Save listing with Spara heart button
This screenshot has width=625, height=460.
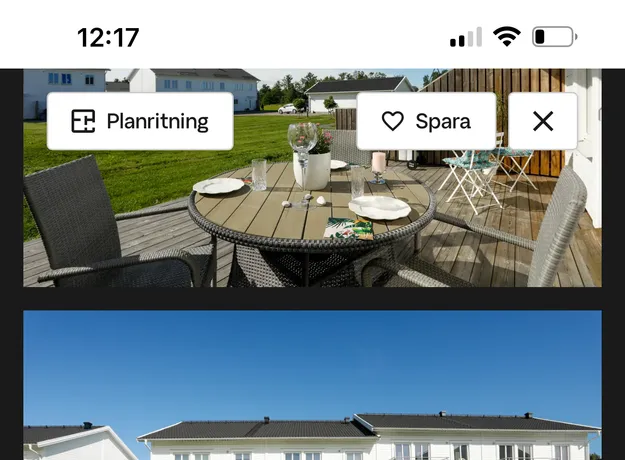point(426,121)
